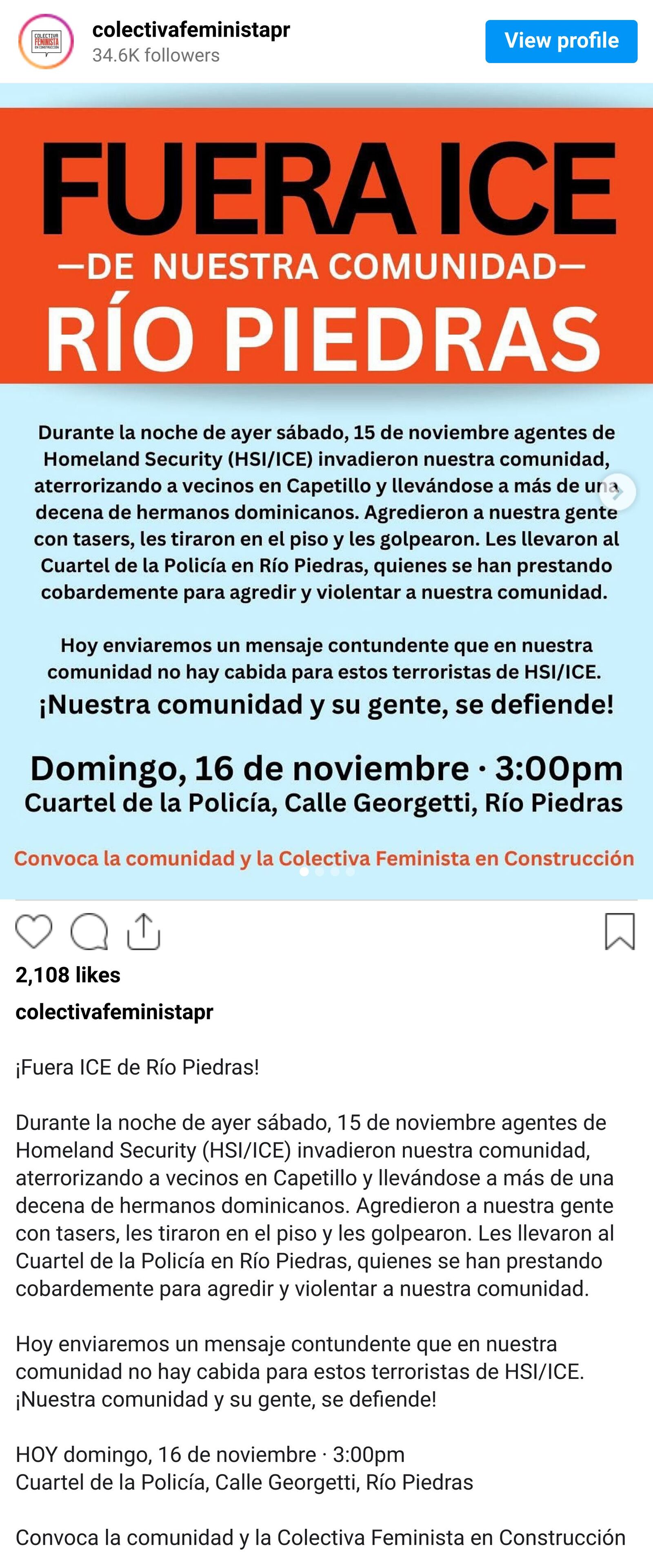Go to next image in carousel
This screenshot has height=1568, width=653.
pyautogui.click(x=617, y=492)
